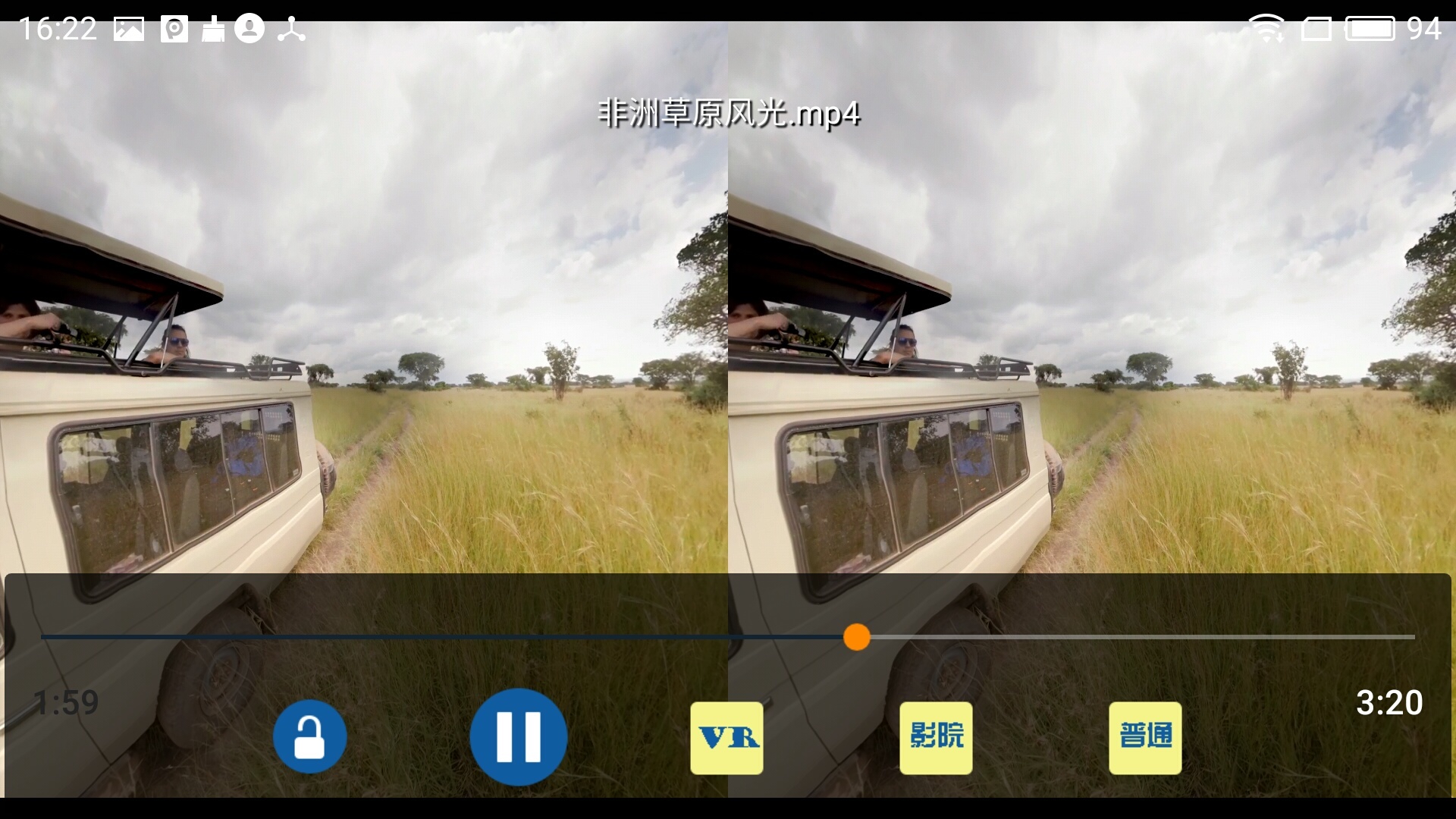Pause the video playback
The height and width of the screenshot is (819, 1456).
[x=518, y=736]
